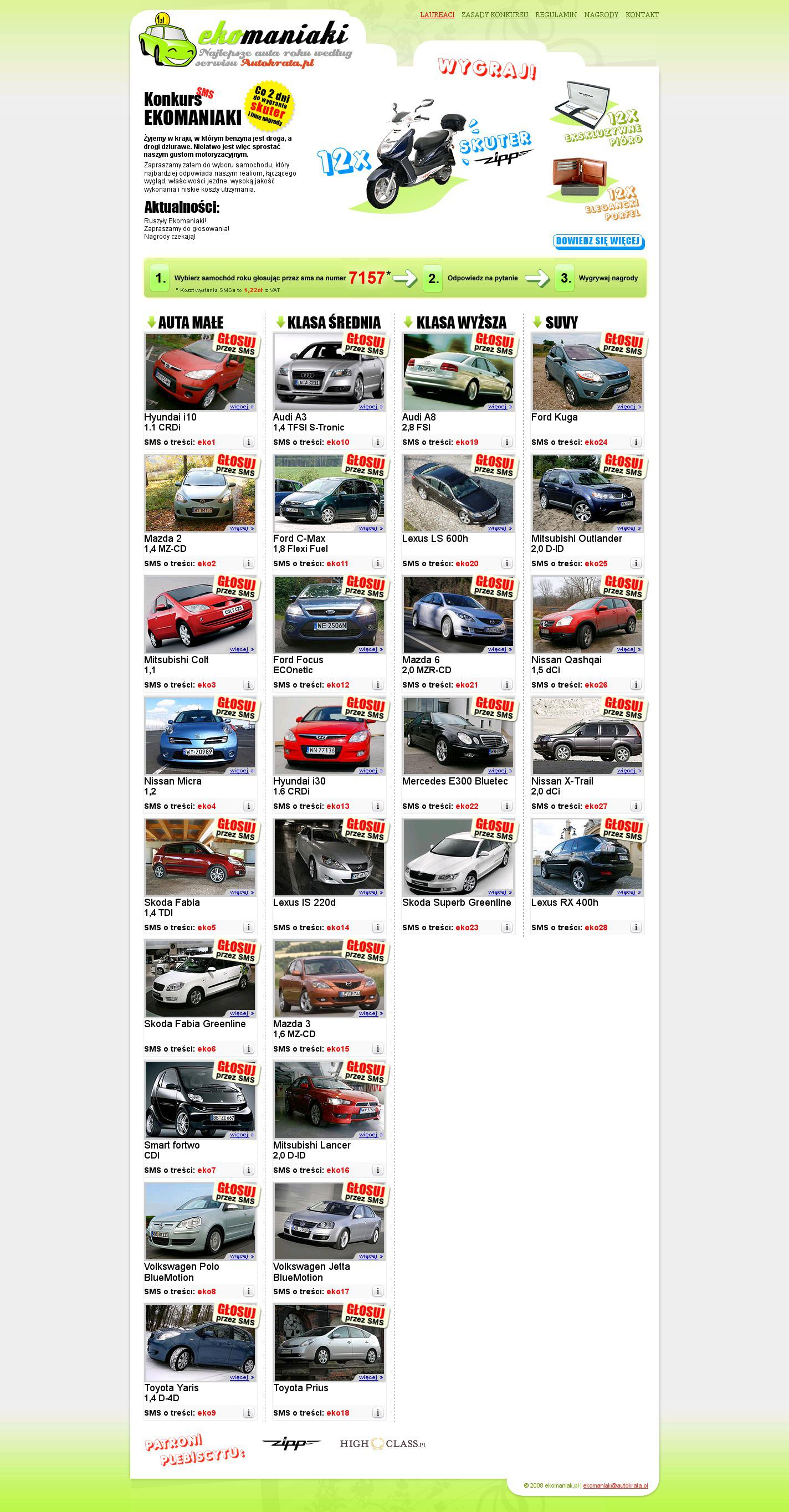Go to ZASADY KONKURSU page
This screenshot has width=789, height=1512.
(494, 14)
